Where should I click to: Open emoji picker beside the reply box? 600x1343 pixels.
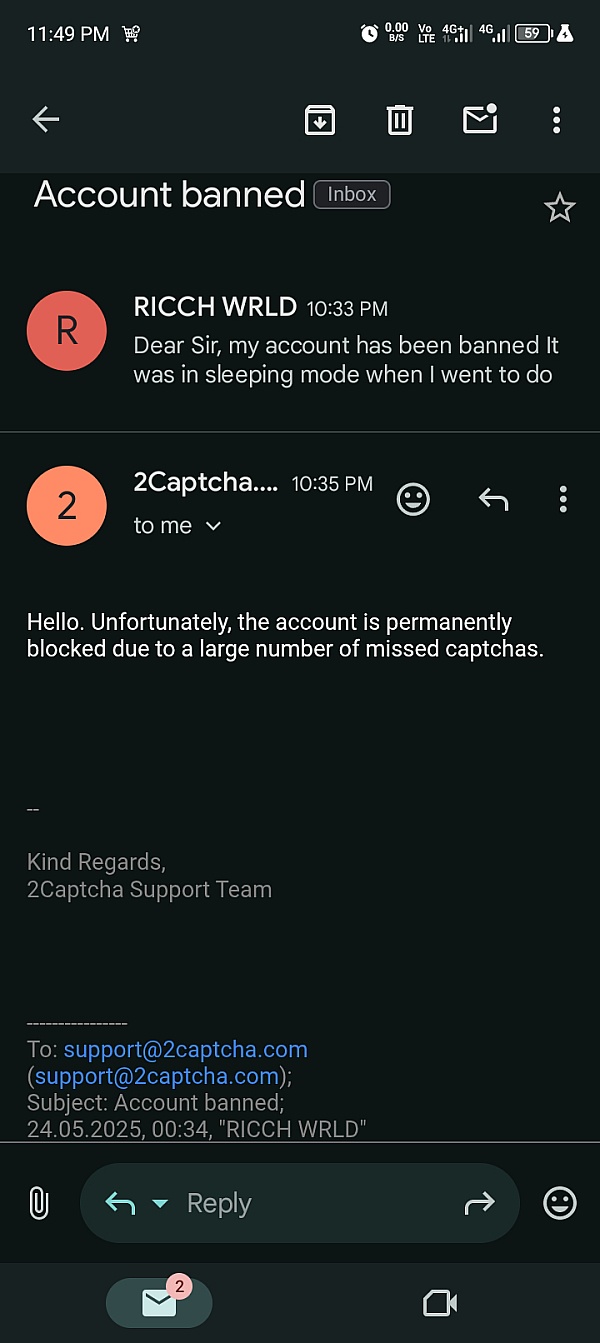(560, 1203)
